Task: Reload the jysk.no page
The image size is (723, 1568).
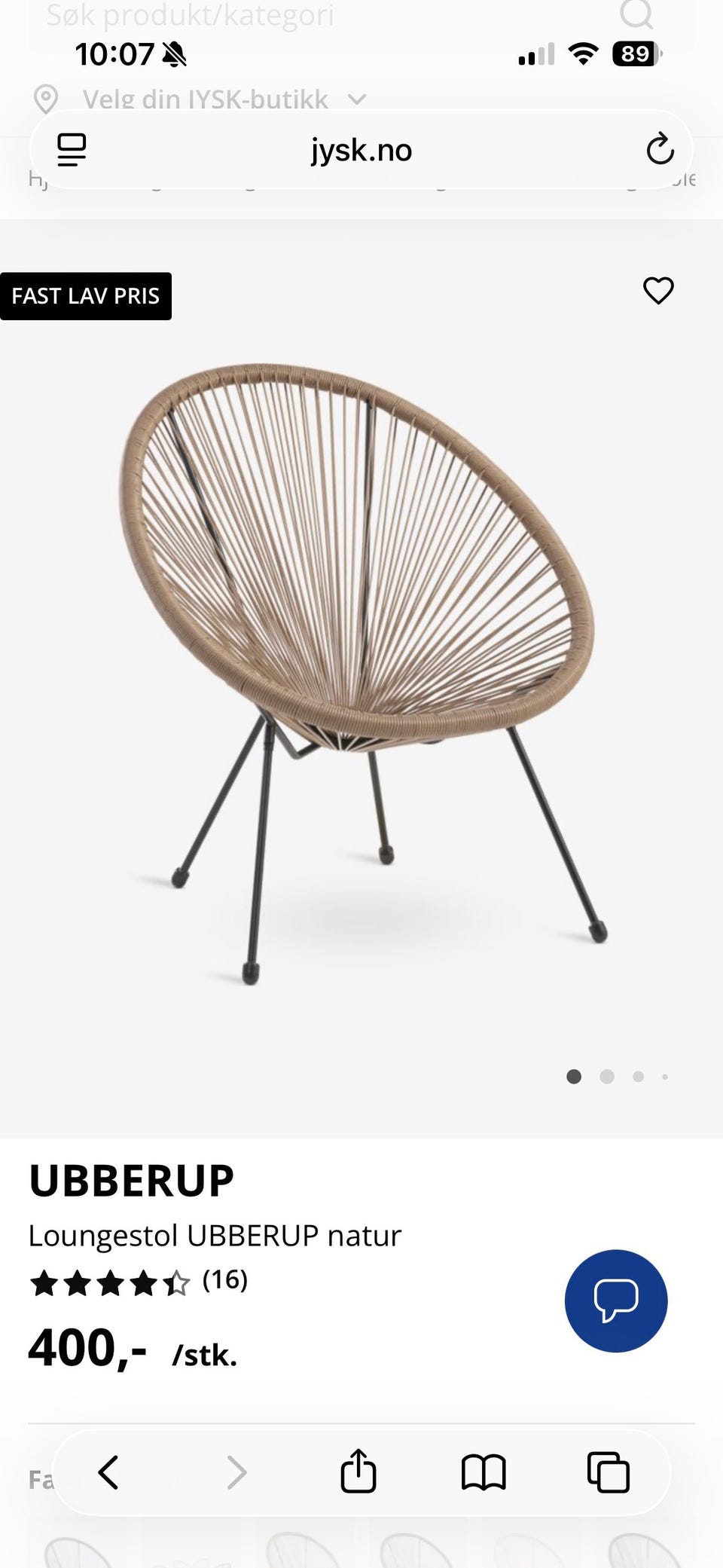Action: [660, 149]
